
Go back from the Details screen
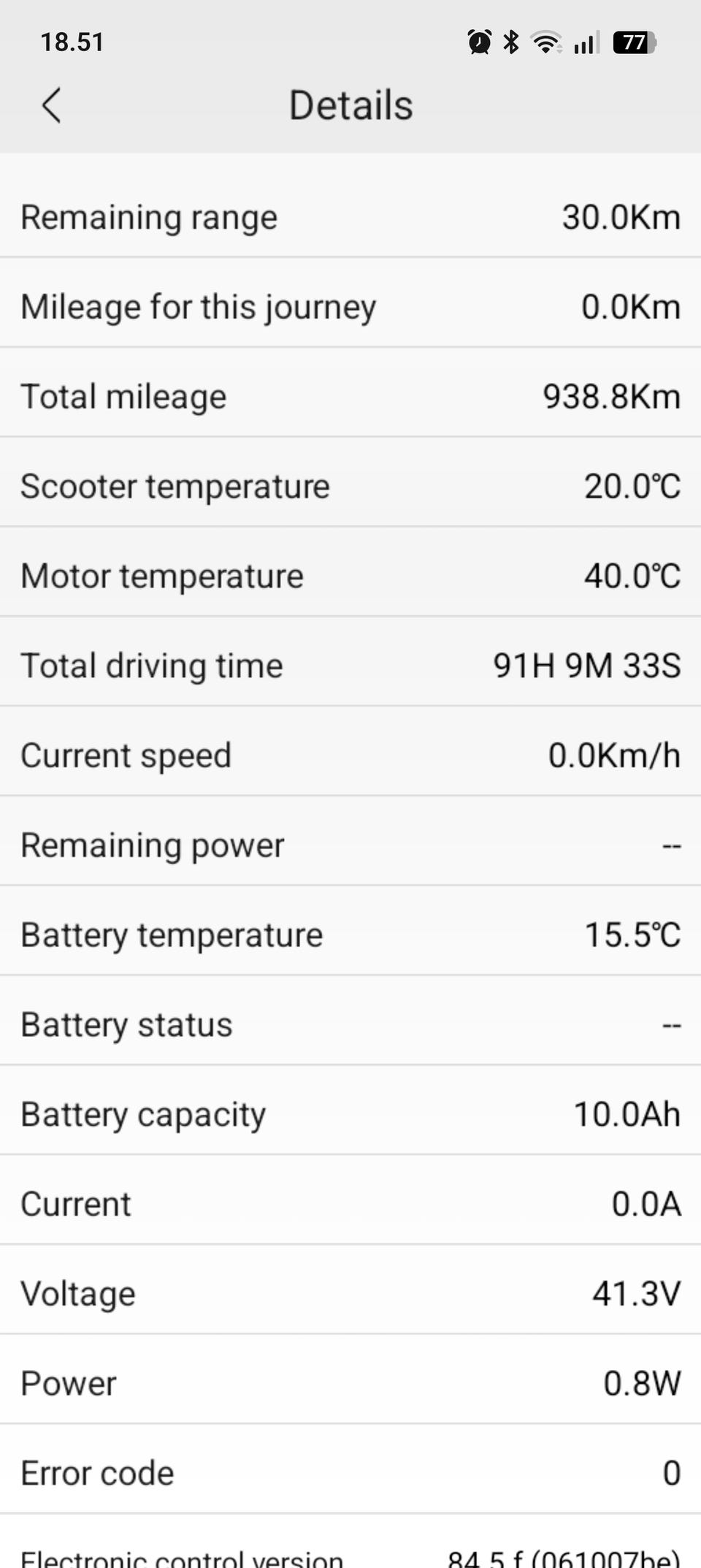pos(51,106)
